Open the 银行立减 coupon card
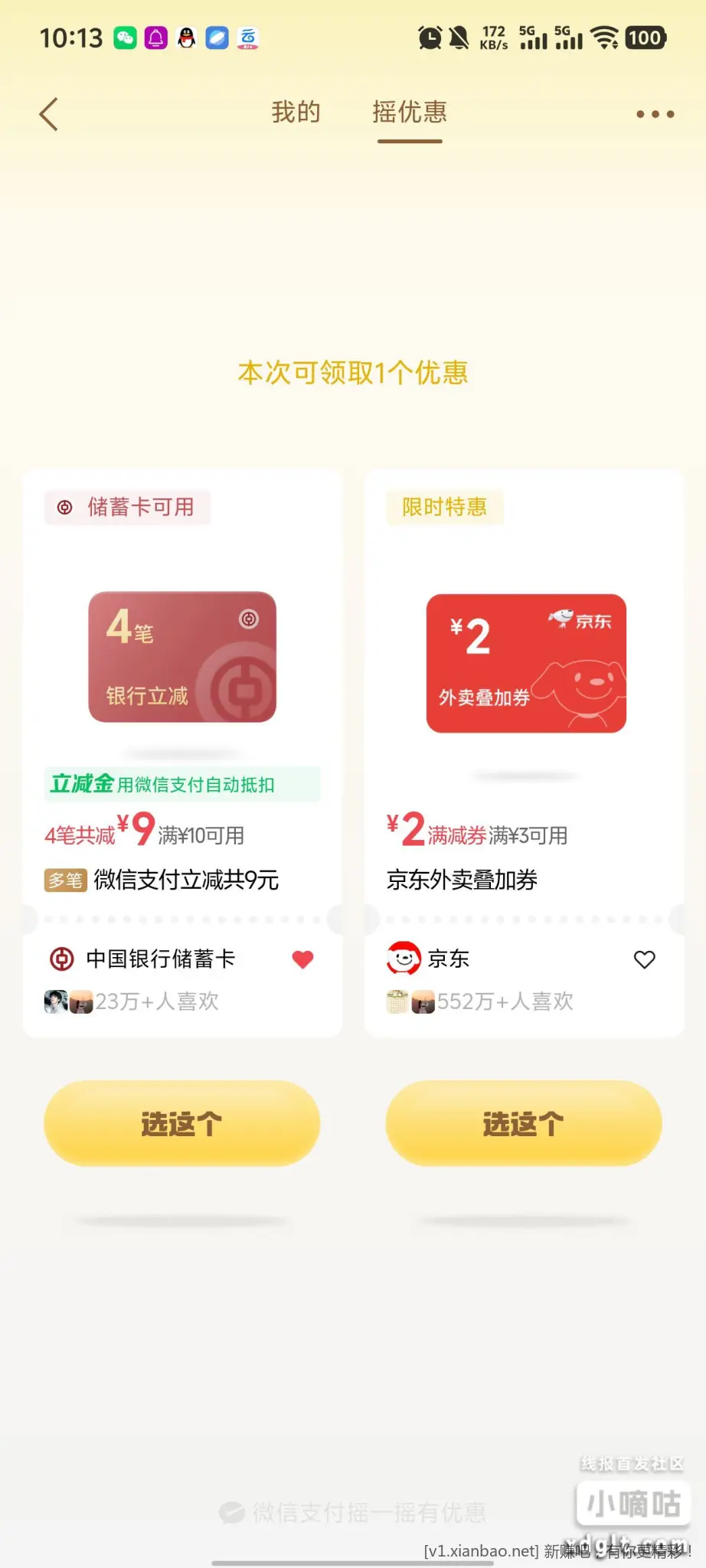The height and width of the screenshot is (1568, 706). pyautogui.click(x=182, y=657)
